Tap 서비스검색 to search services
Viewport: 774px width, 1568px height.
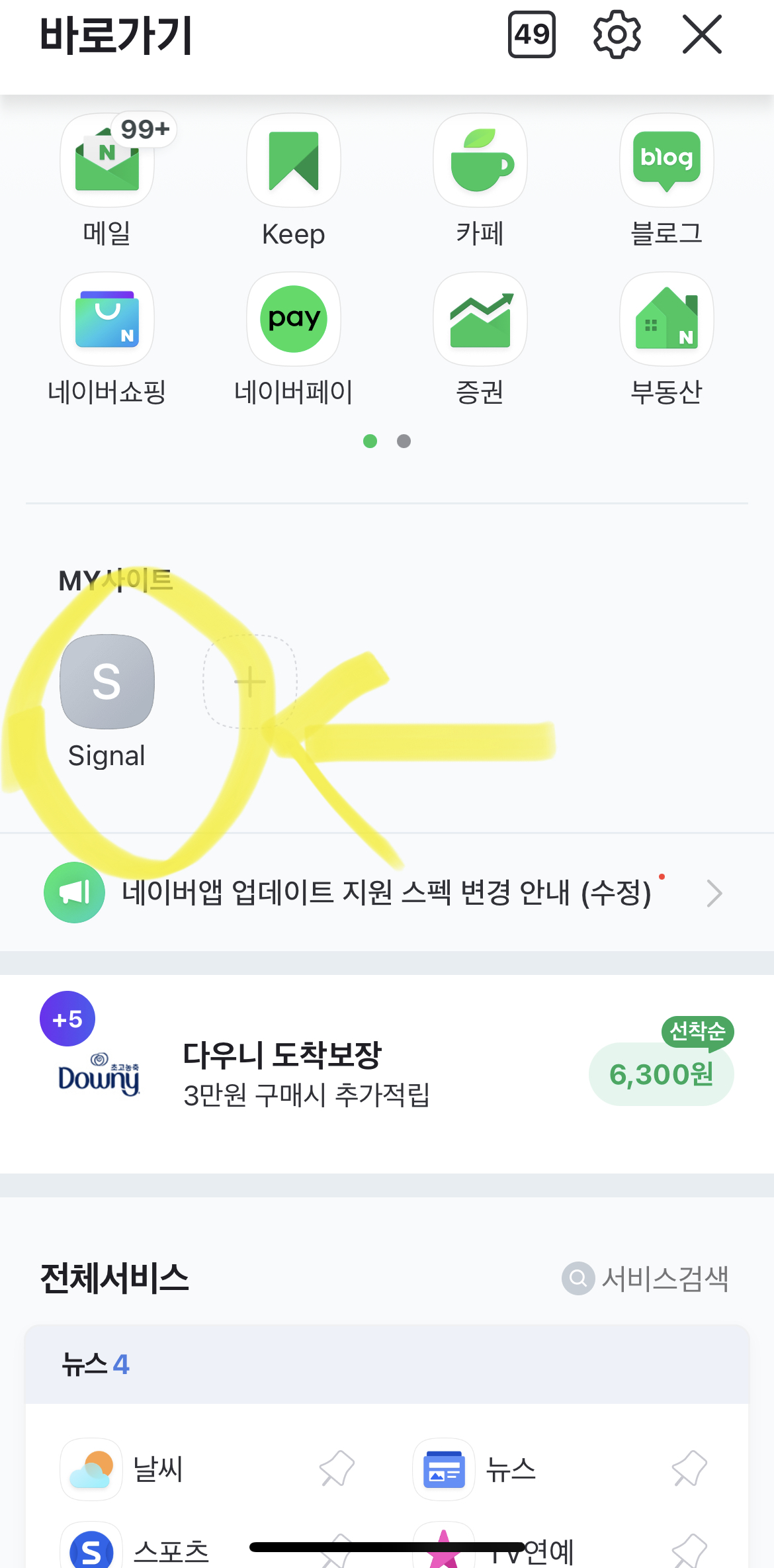[x=646, y=1278]
